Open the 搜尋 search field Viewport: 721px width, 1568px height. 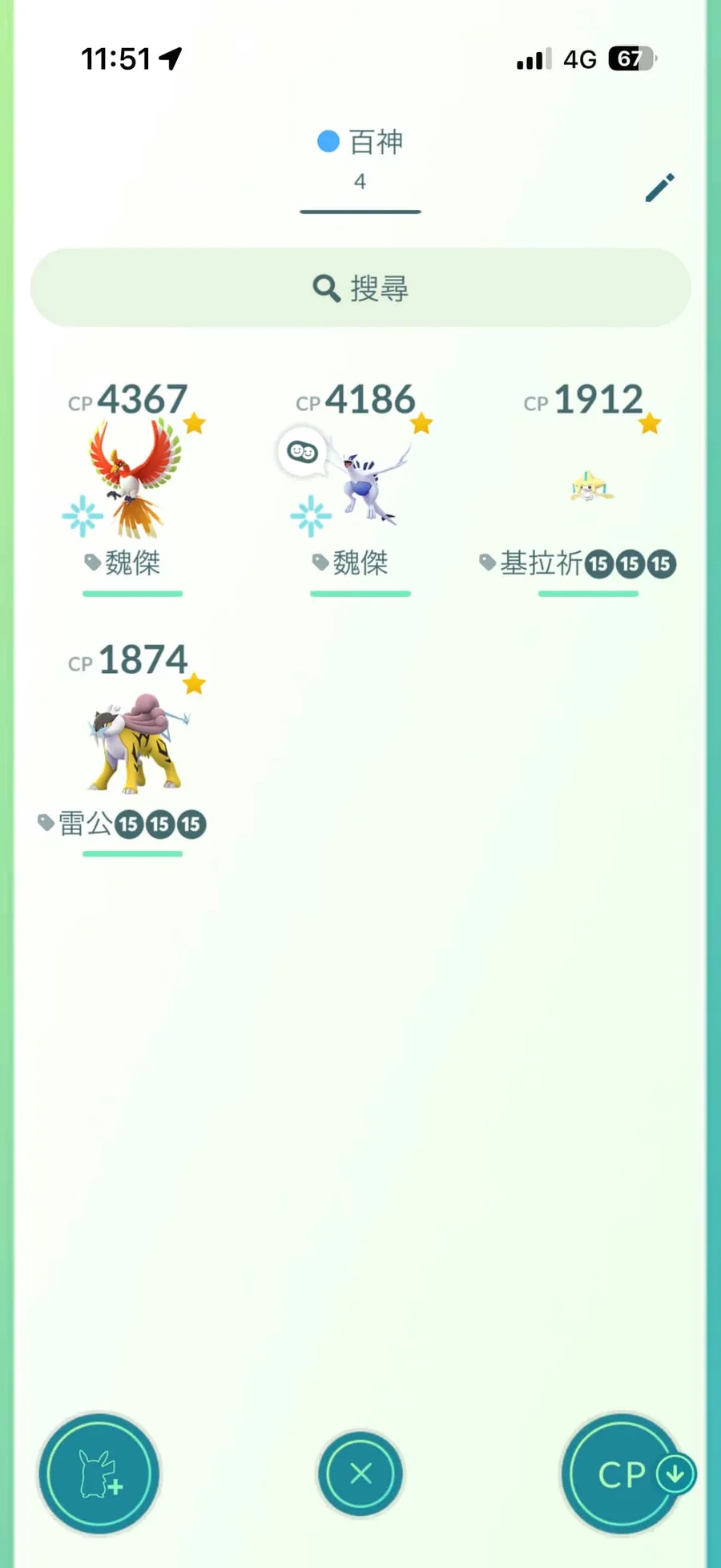pos(360,288)
